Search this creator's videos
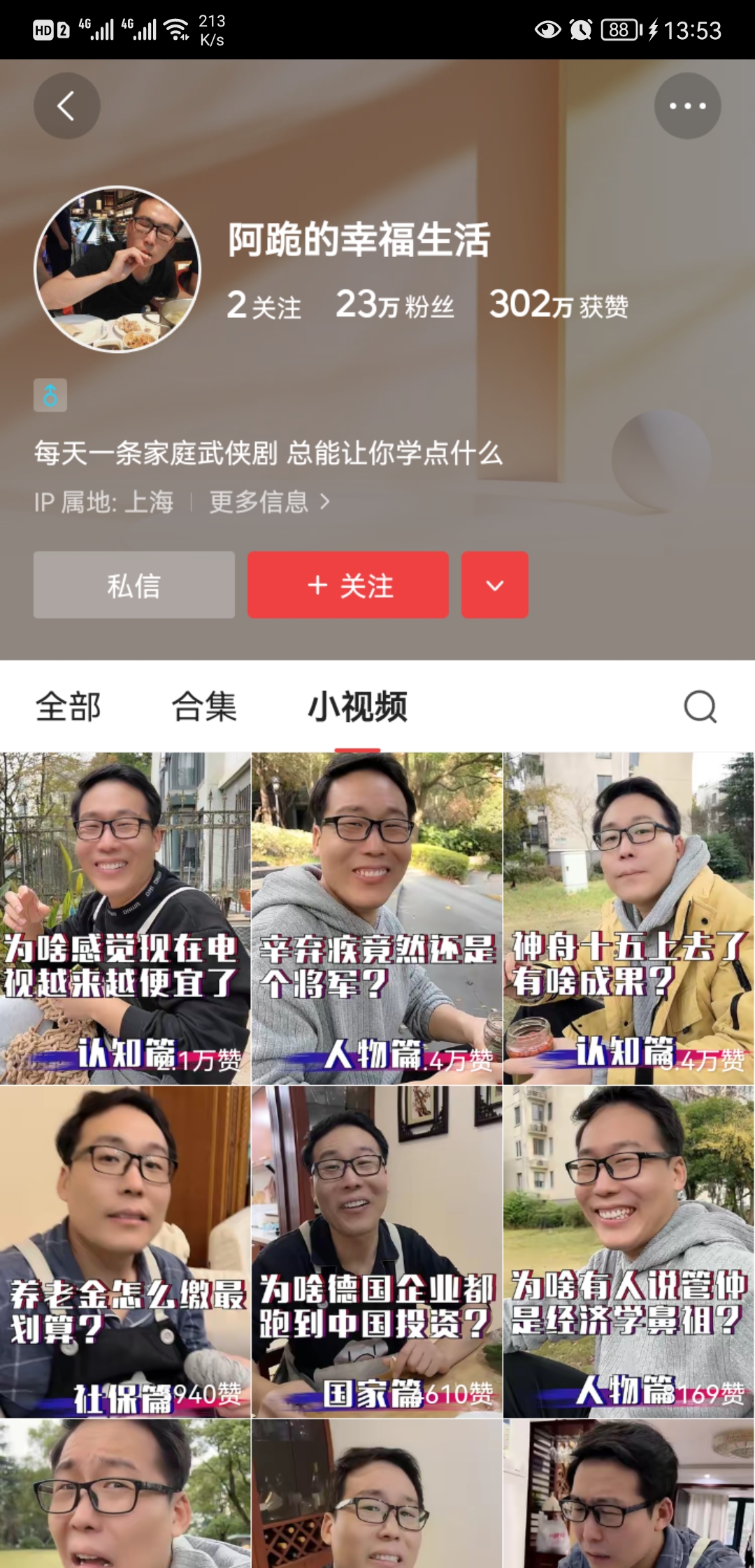This screenshot has width=755, height=1568. click(700, 706)
